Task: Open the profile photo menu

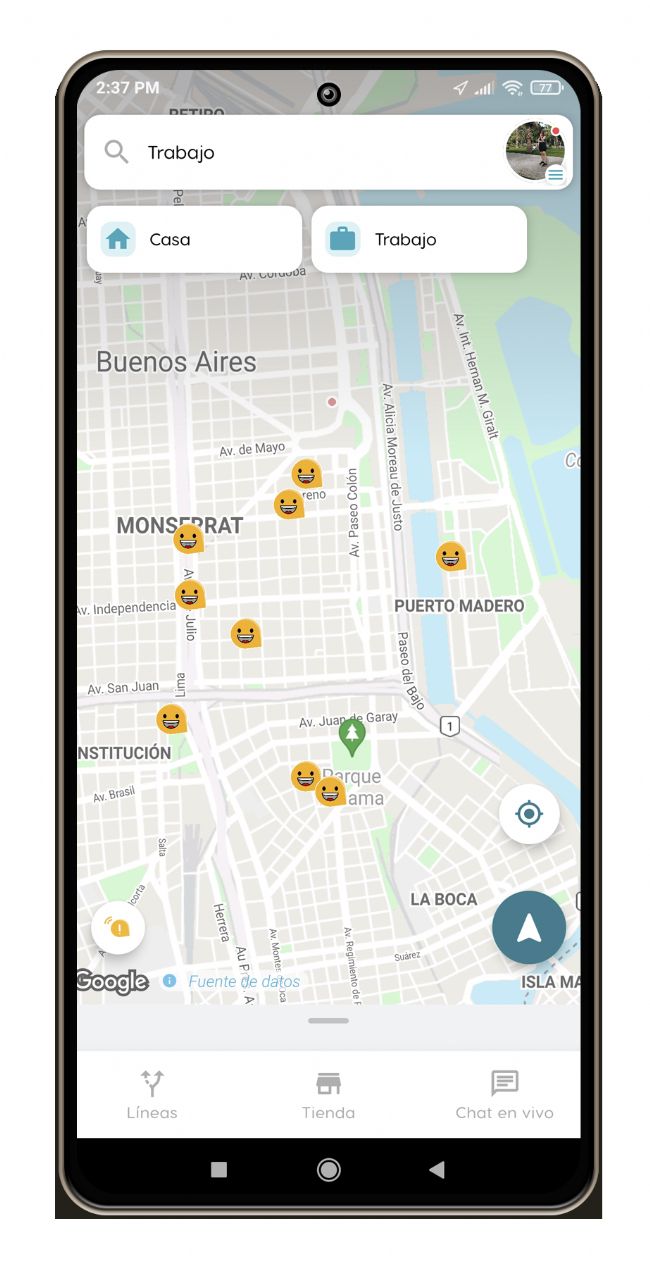Action: pos(536,152)
